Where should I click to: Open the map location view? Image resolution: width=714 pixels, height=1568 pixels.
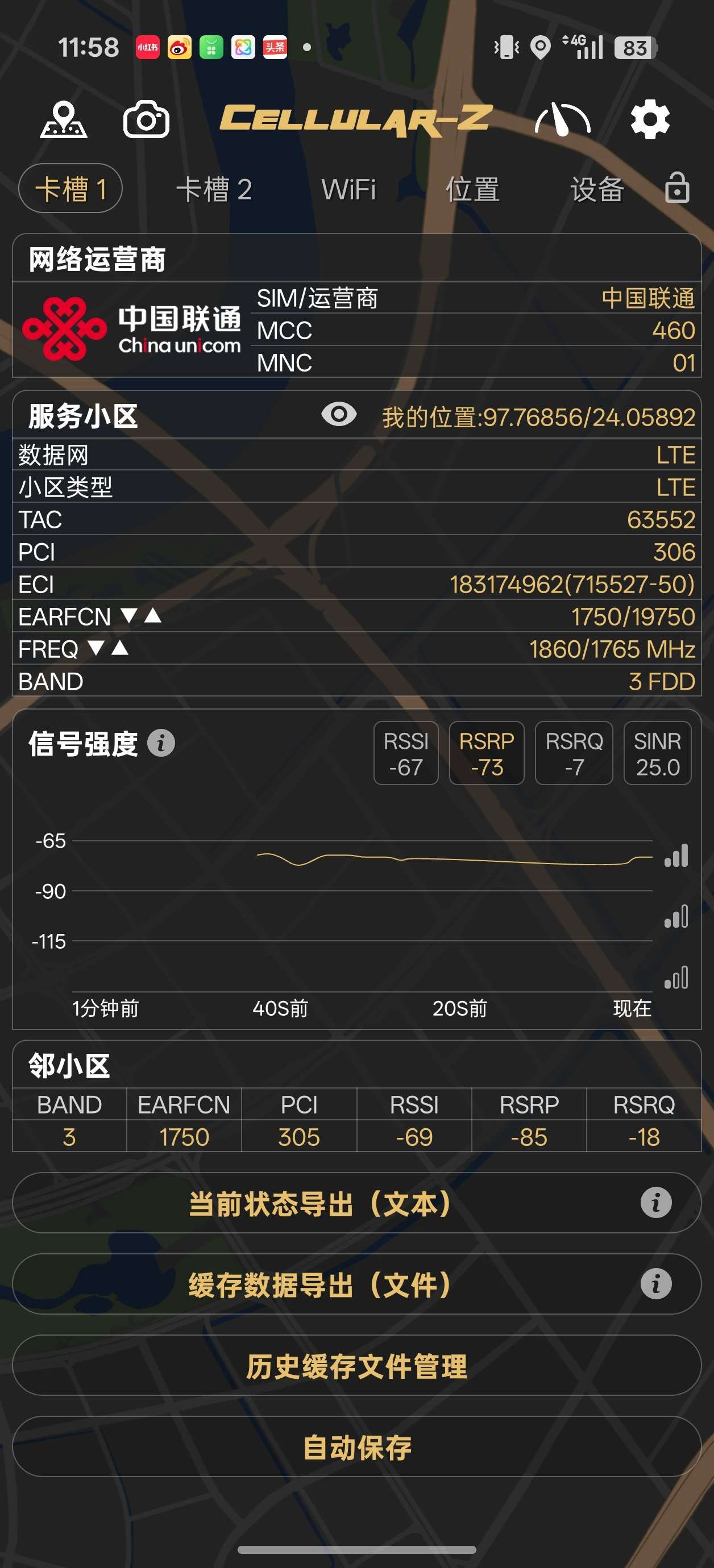[65, 120]
